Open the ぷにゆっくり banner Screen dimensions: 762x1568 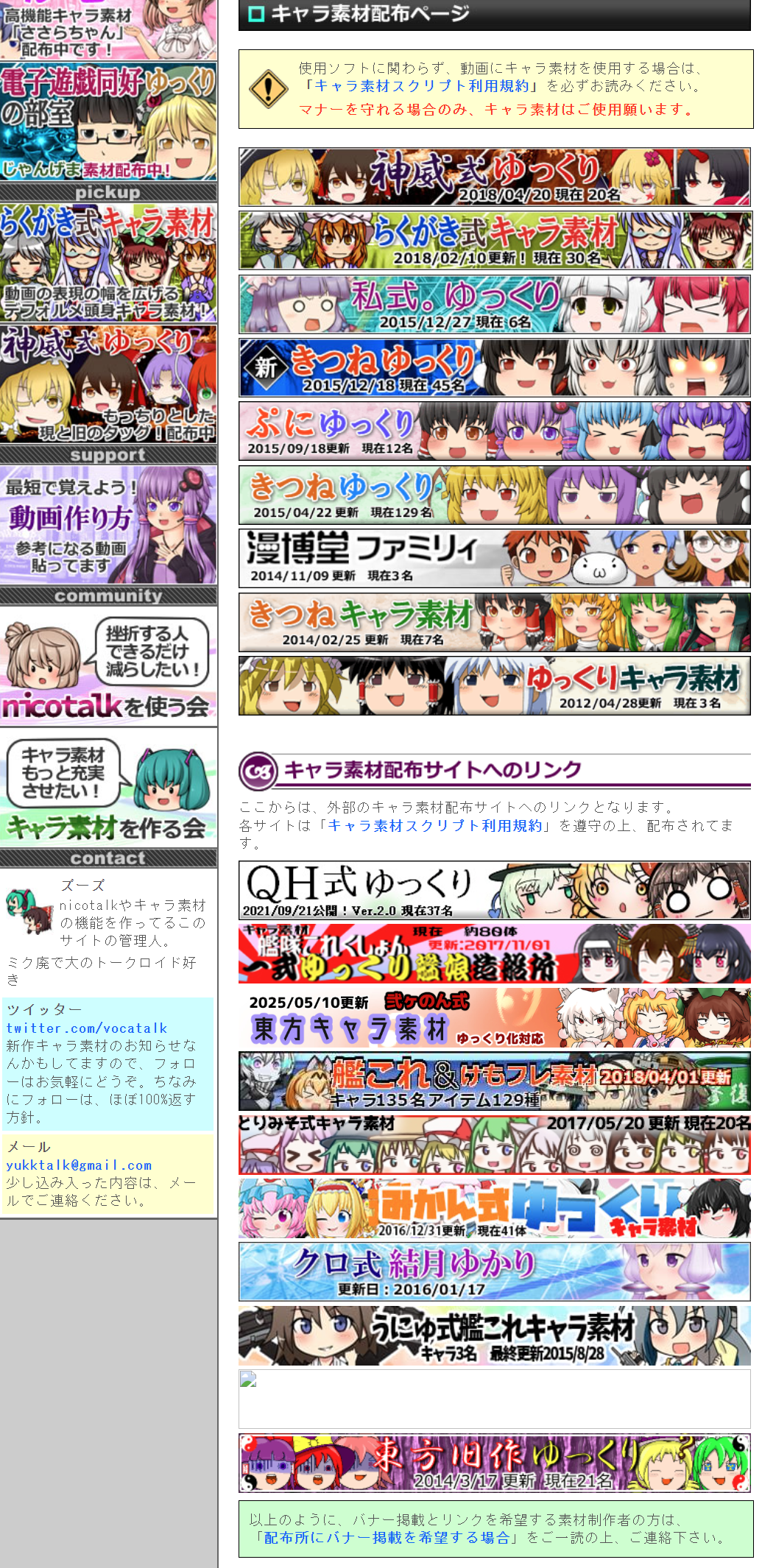[494, 431]
